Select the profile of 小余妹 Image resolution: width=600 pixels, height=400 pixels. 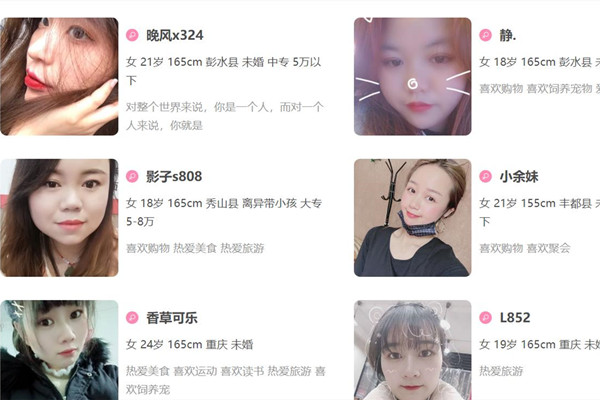click(519, 176)
